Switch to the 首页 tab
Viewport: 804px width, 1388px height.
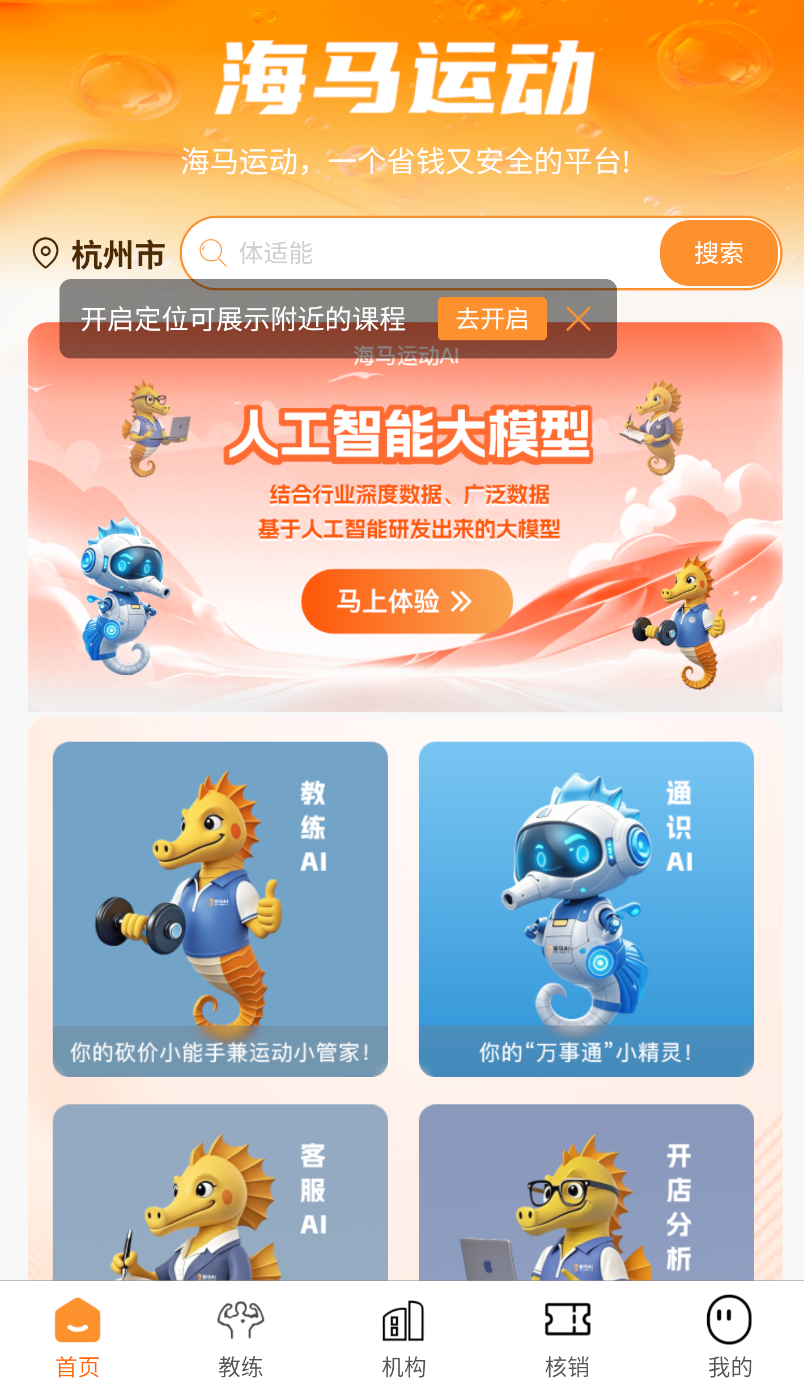click(x=78, y=1337)
